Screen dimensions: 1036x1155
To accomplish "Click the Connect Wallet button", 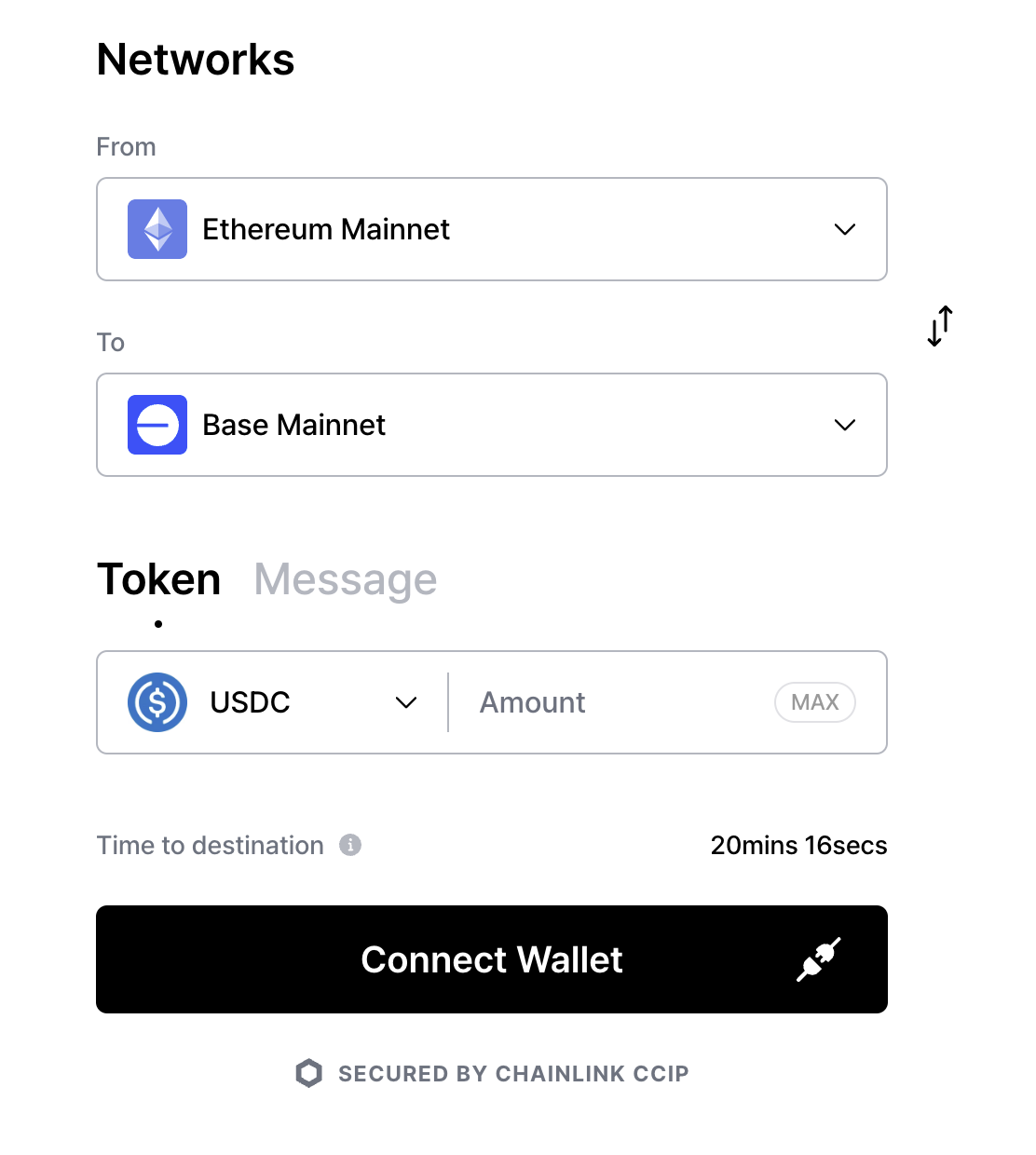I will (x=492, y=959).
